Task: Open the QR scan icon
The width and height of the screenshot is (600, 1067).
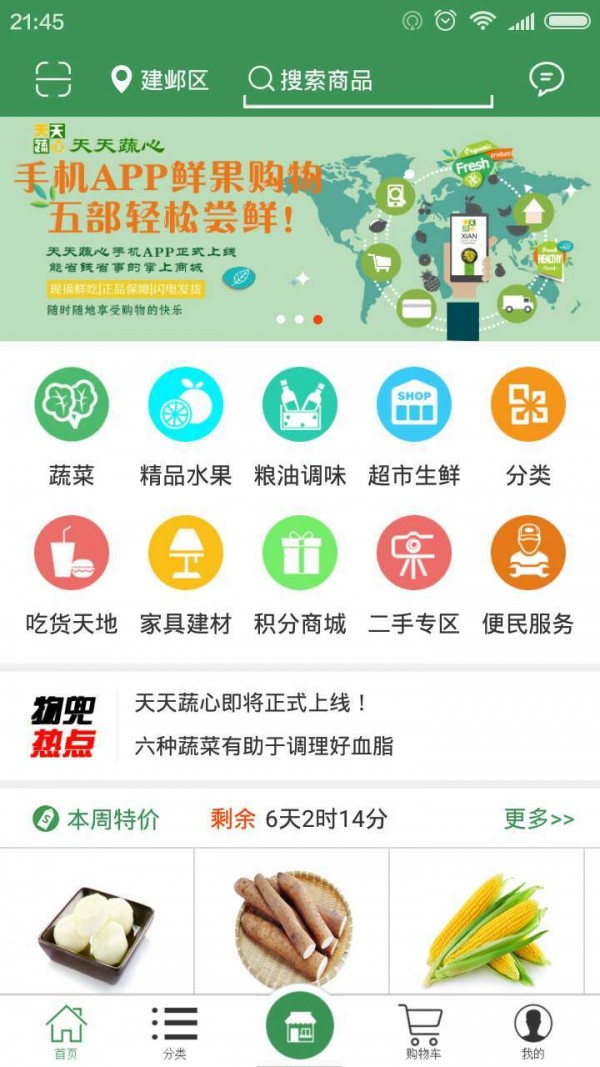Action: click(x=53, y=79)
